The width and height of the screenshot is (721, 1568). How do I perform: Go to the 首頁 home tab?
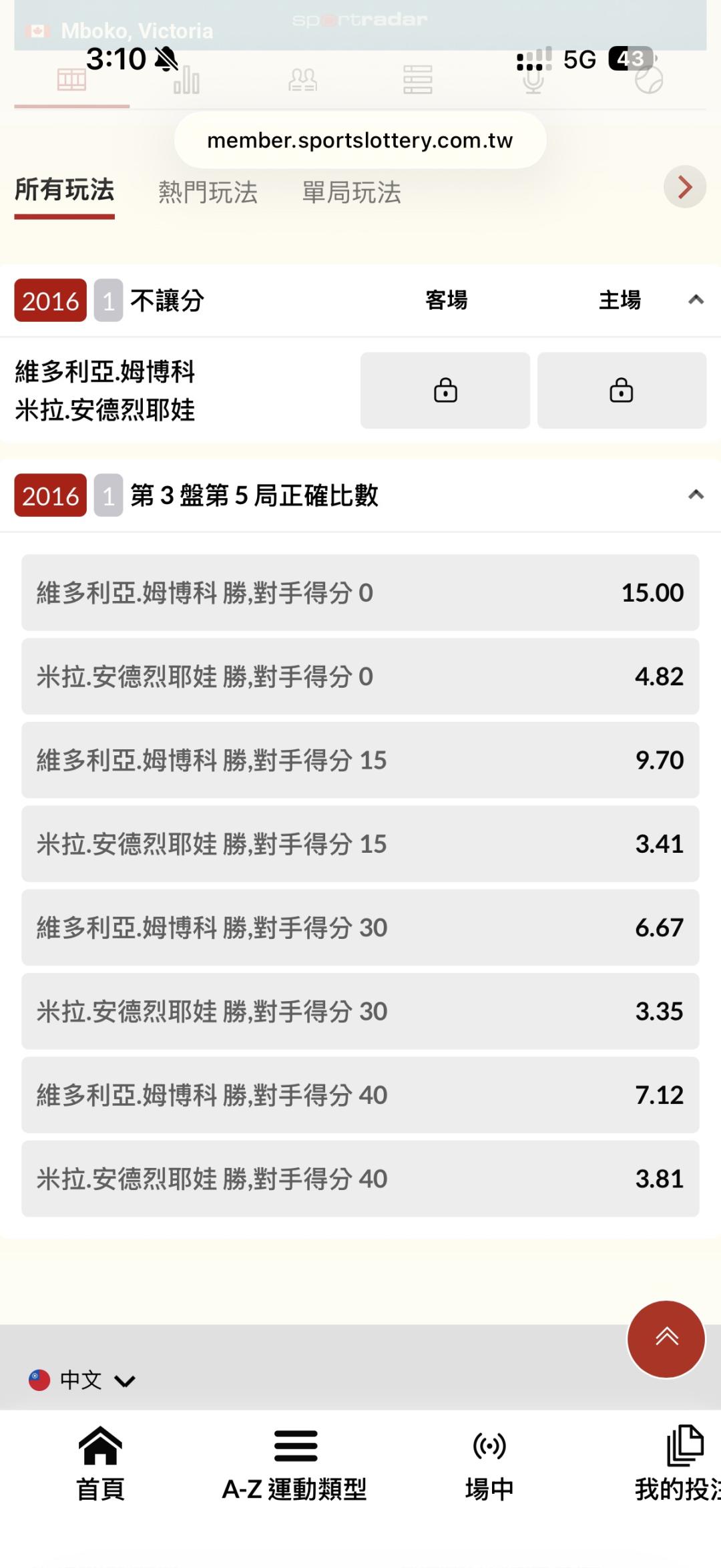100,1462
